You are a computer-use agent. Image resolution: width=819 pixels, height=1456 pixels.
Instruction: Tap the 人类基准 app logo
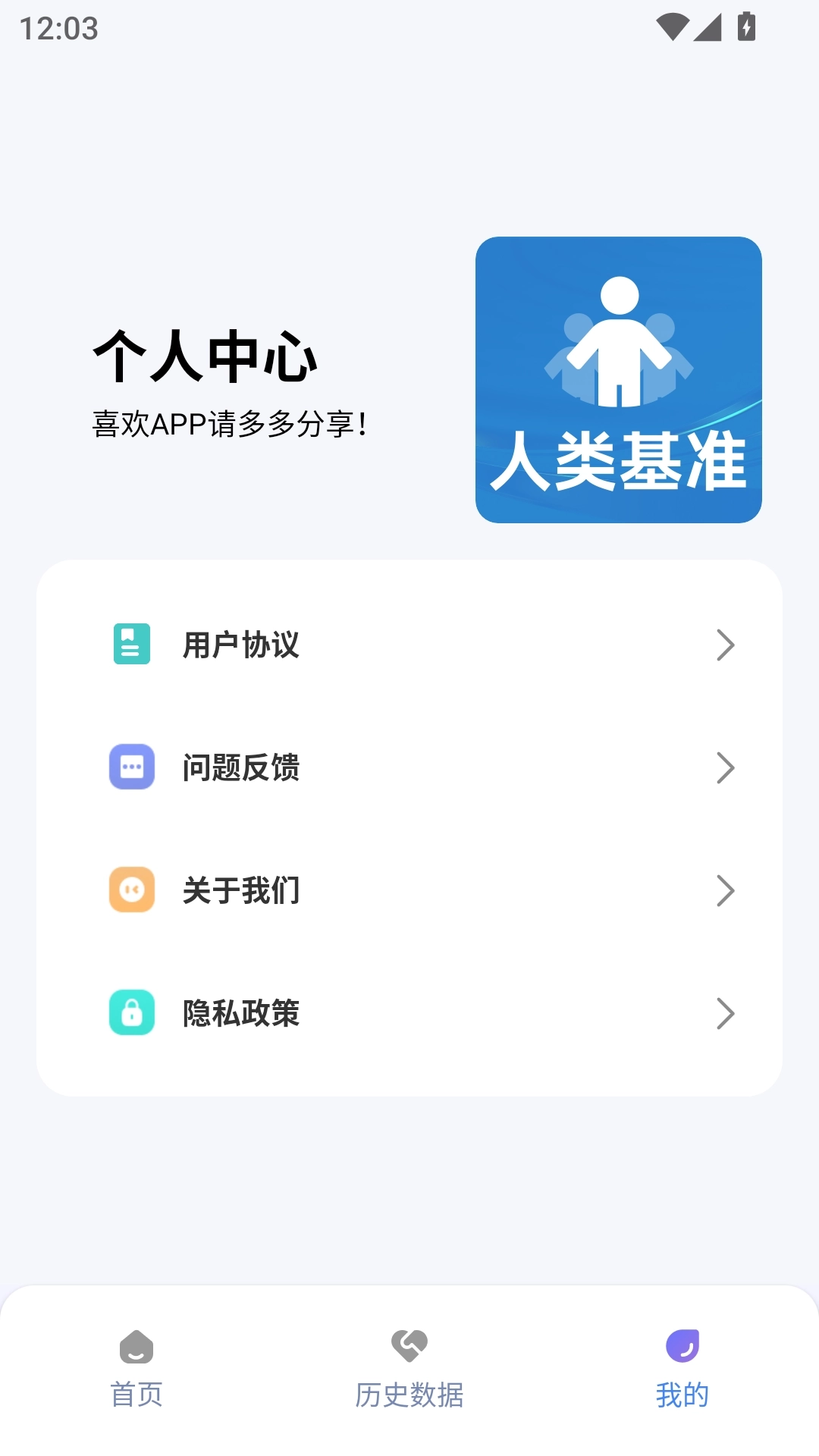click(x=618, y=381)
